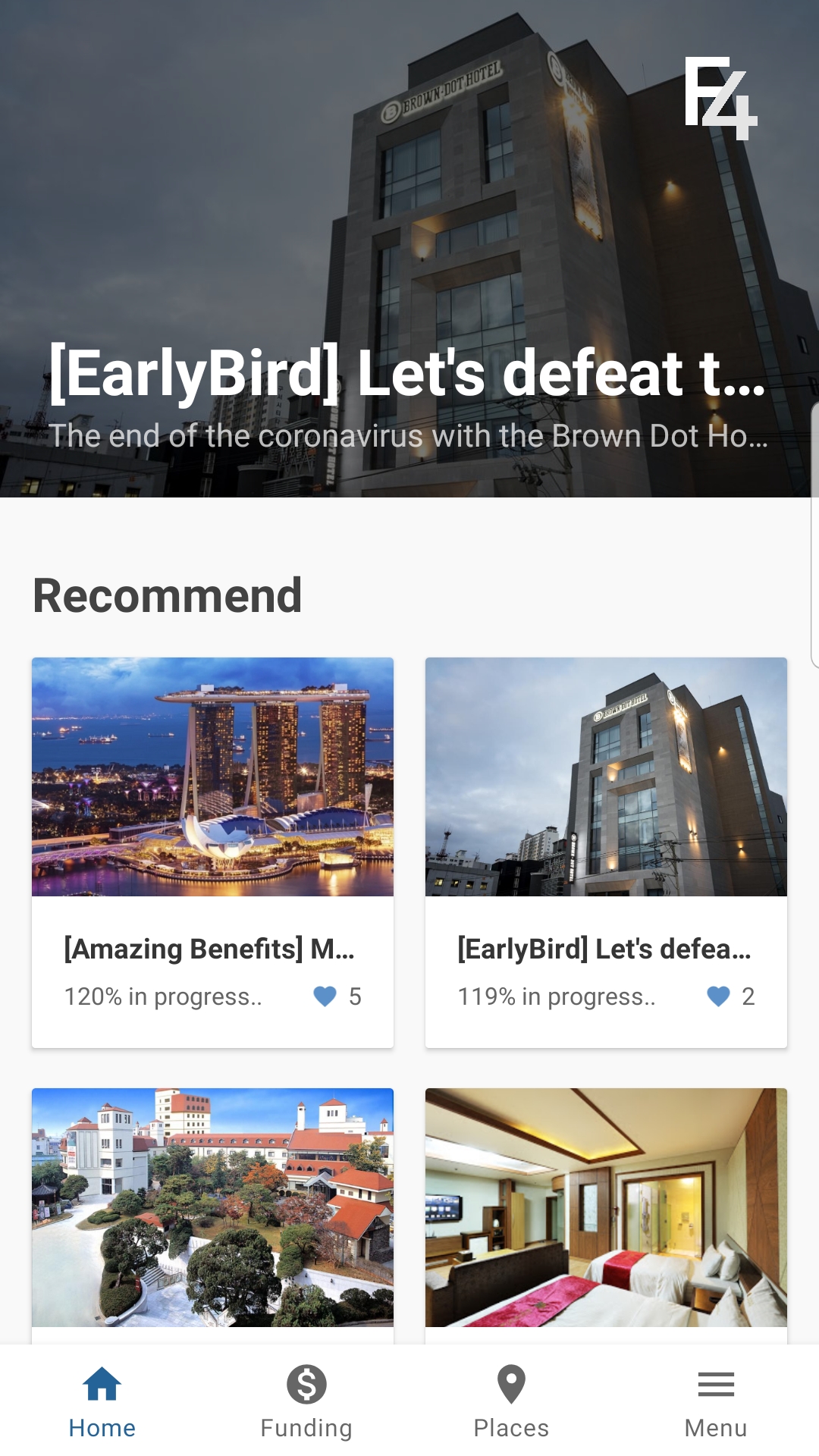Switch to the Places tab
The height and width of the screenshot is (1456, 819).
(511, 1401)
